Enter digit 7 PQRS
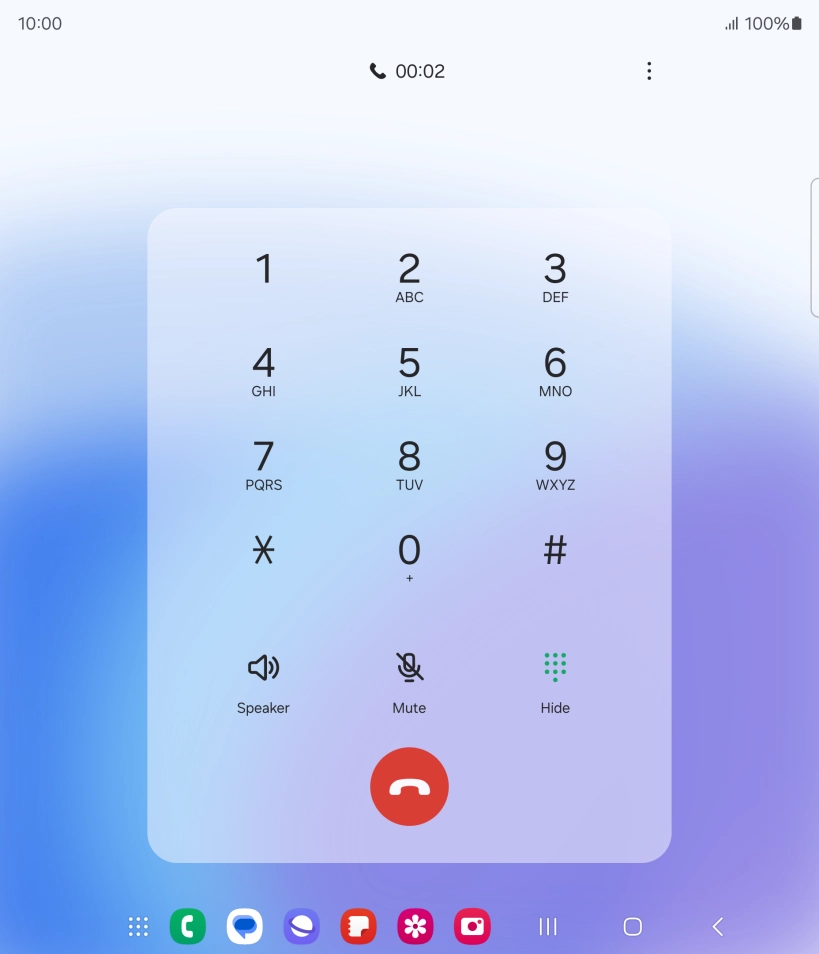Viewport: 819px width, 954px height. click(x=263, y=465)
